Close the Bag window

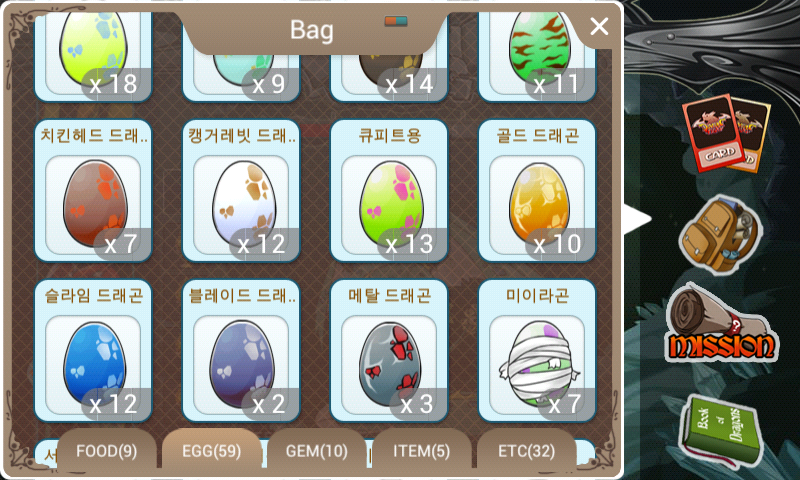tap(598, 27)
